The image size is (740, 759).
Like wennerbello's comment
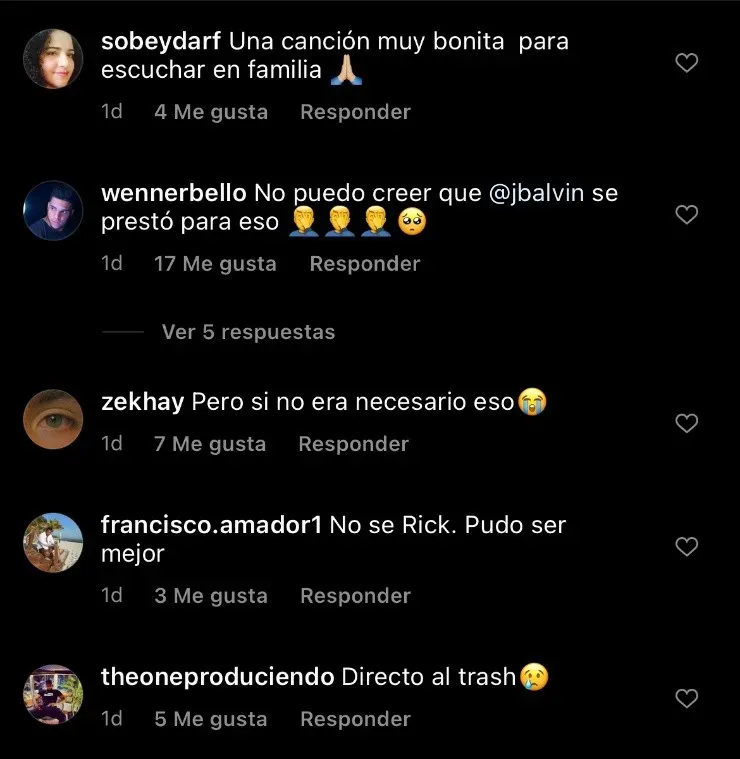(686, 215)
